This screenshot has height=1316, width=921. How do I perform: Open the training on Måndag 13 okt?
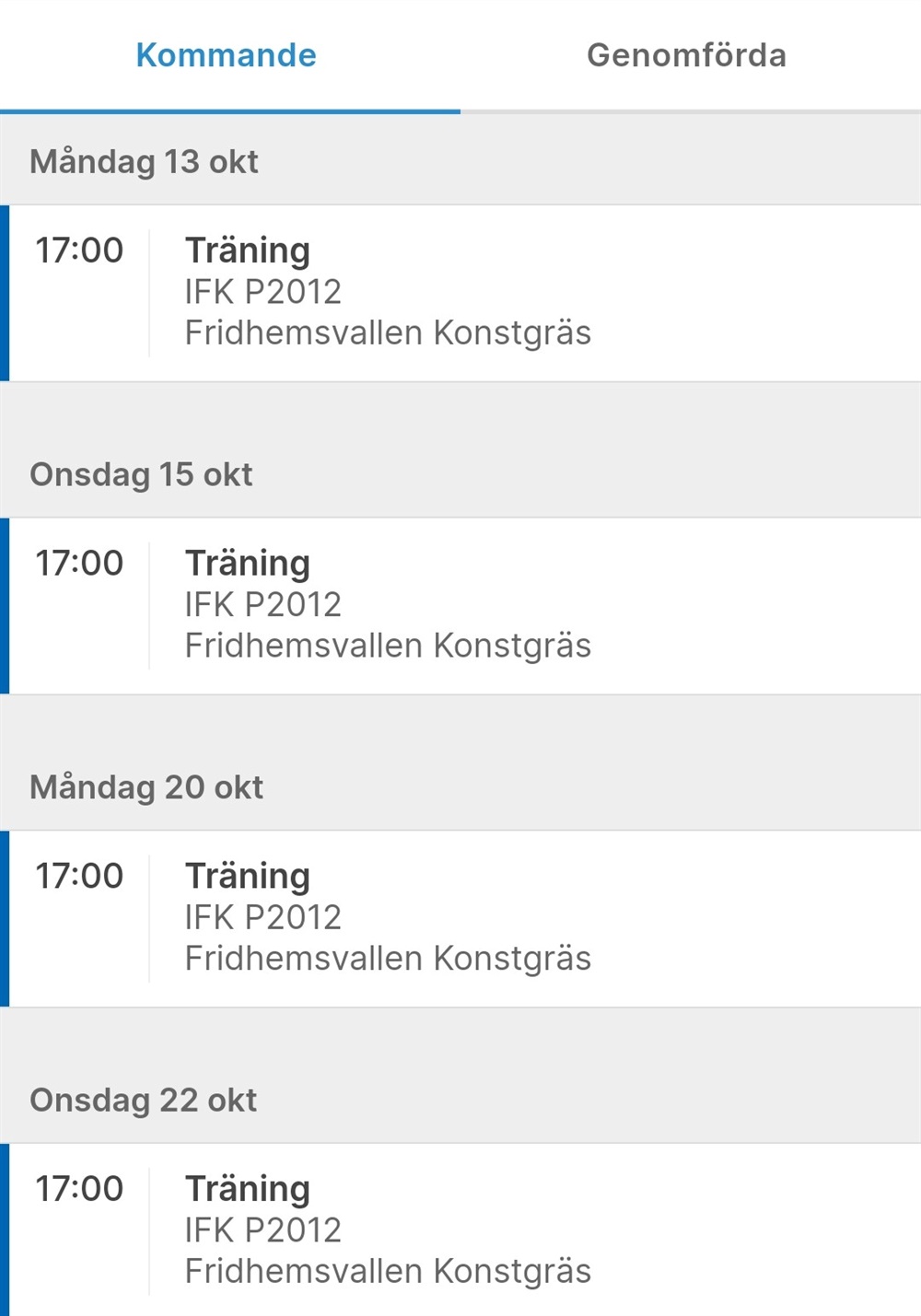[460, 292]
